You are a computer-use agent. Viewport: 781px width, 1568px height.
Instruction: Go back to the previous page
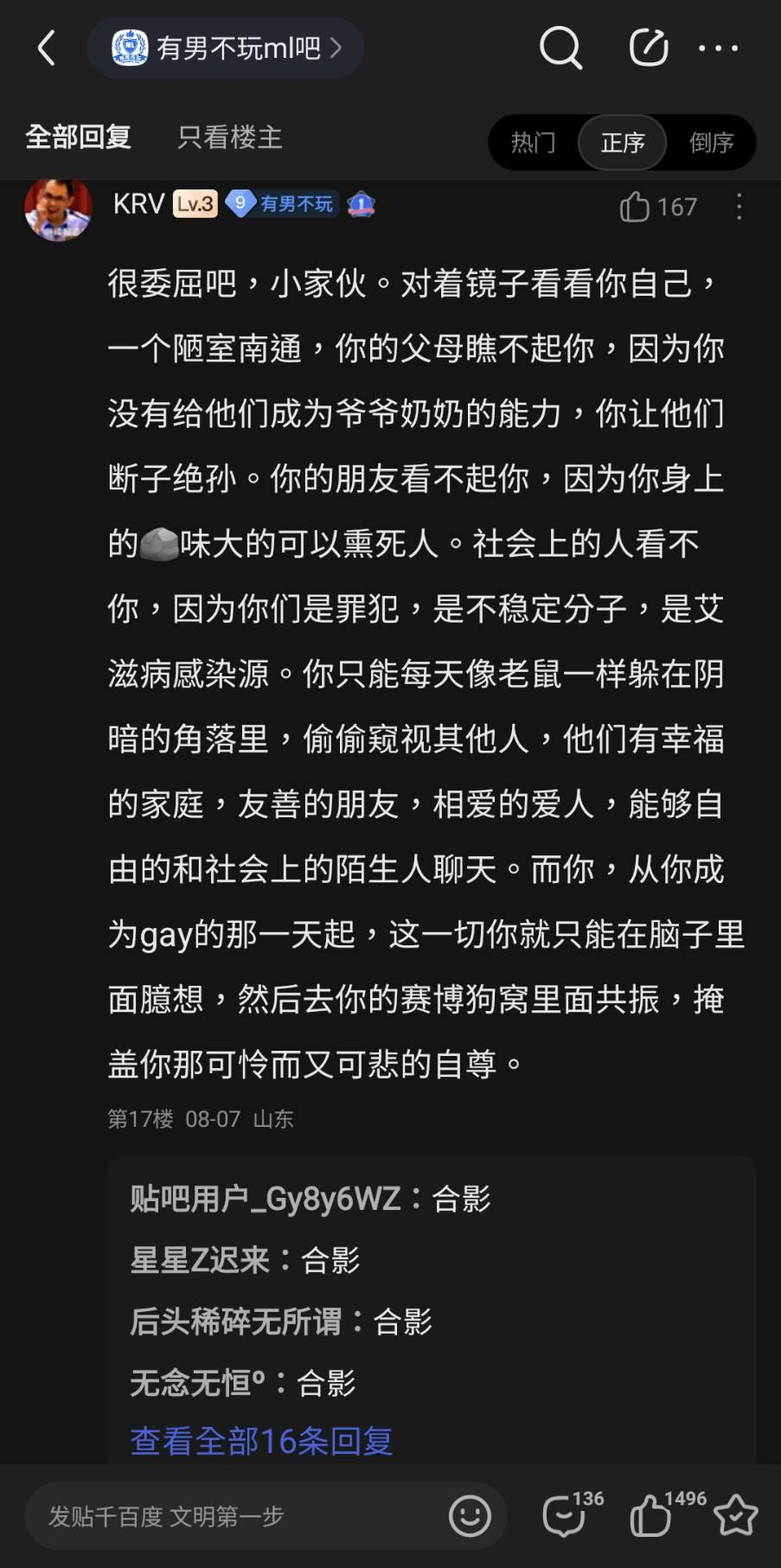47,48
